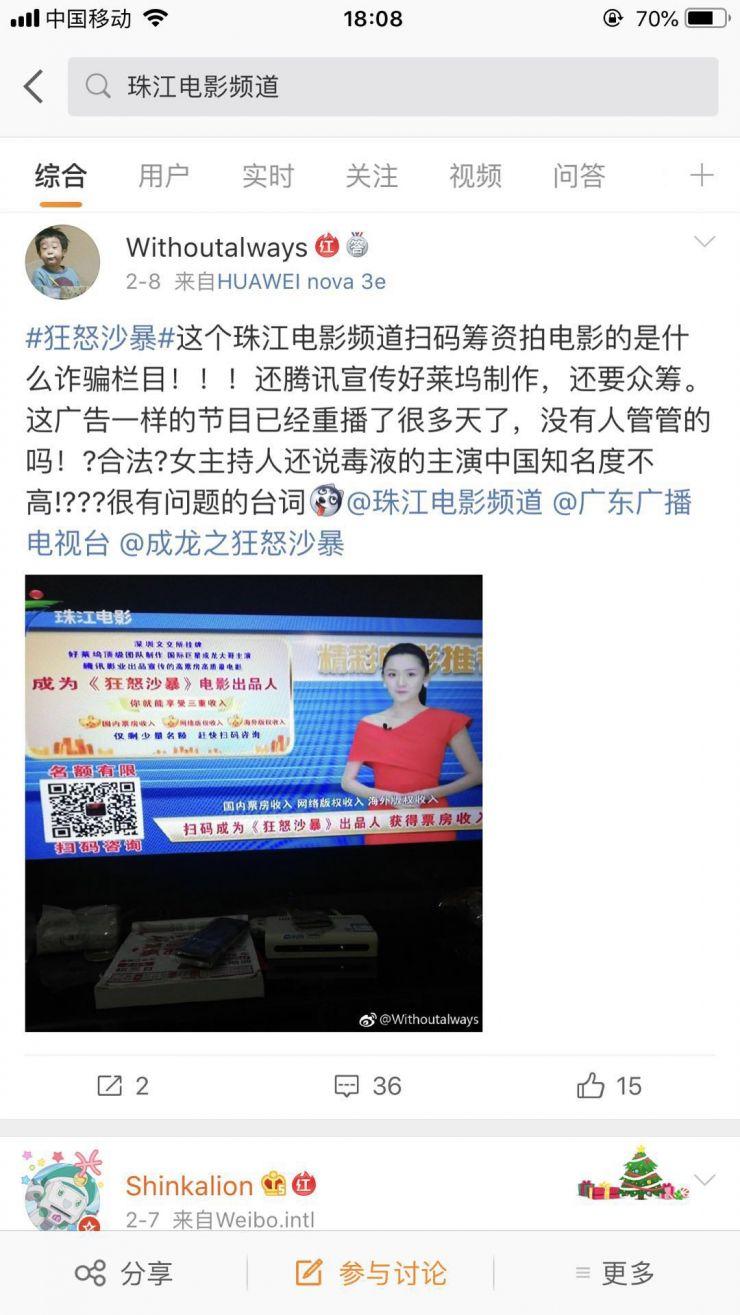Switch to the 问答 tab
This screenshot has width=740, height=1315.
(x=579, y=176)
